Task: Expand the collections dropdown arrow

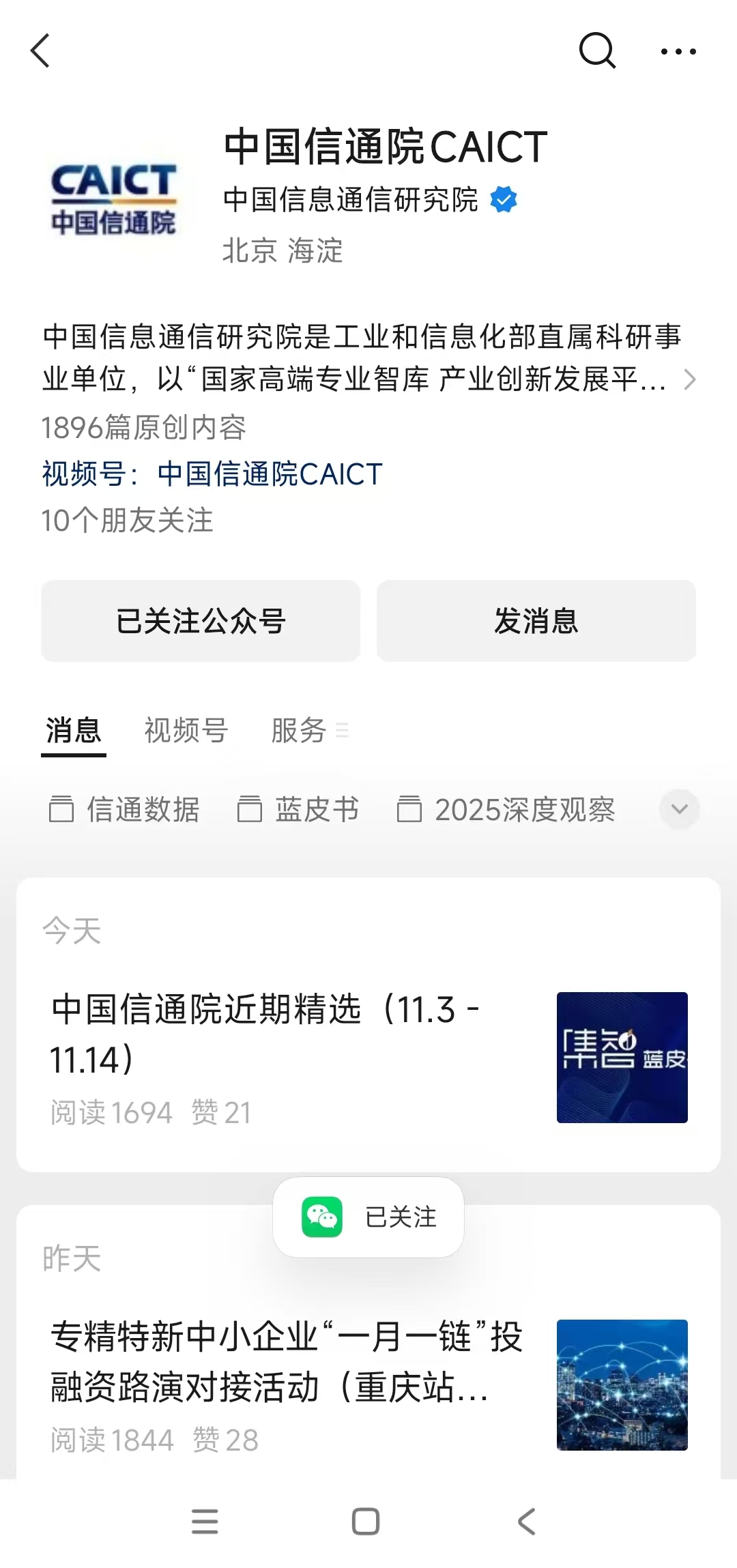Action: pyautogui.click(x=679, y=809)
